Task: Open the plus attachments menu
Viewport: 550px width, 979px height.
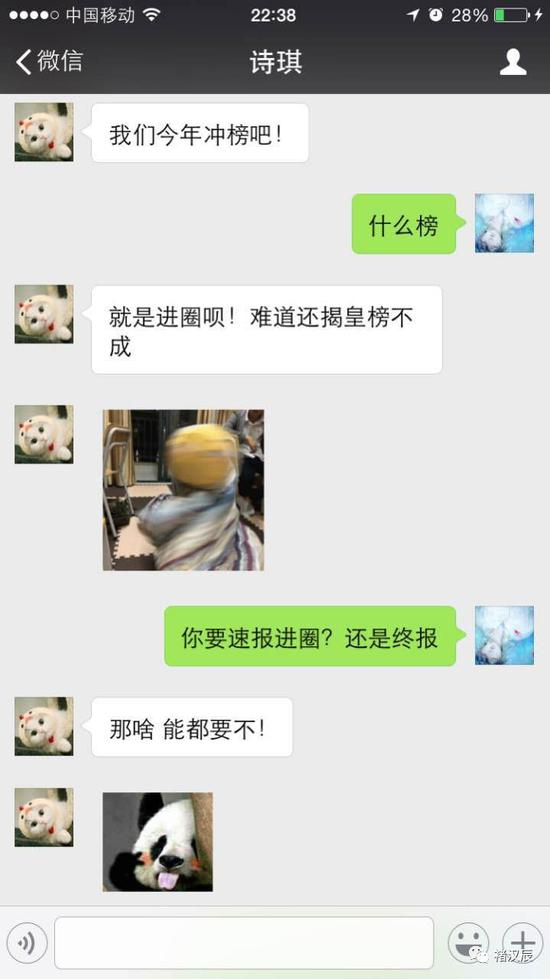Action: pyautogui.click(x=523, y=943)
